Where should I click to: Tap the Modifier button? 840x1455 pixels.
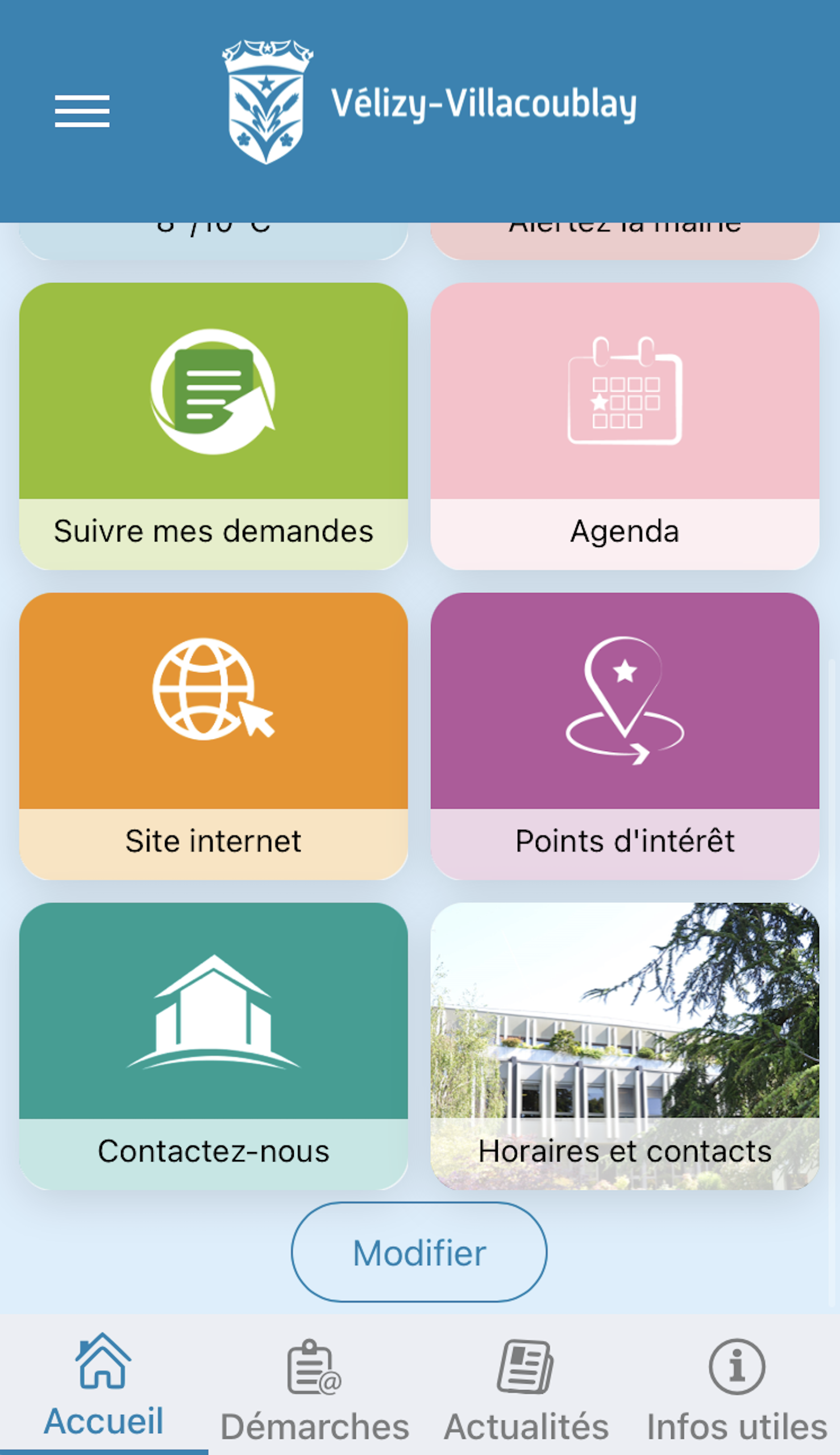(x=419, y=1252)
